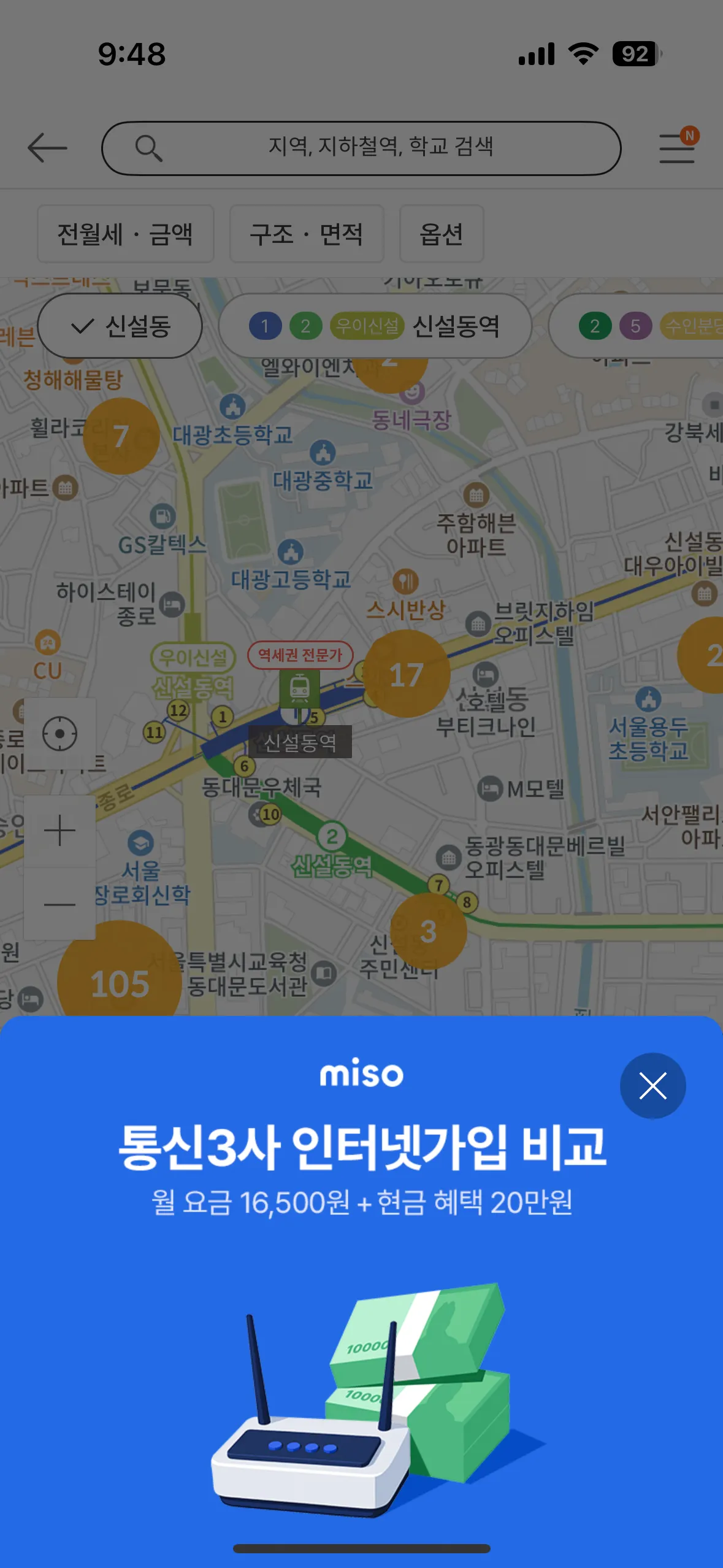Open the 구조 · 면적 filter
This screenshot has width=723, height=1568.
pyautogui.click(x=306, y=234)
